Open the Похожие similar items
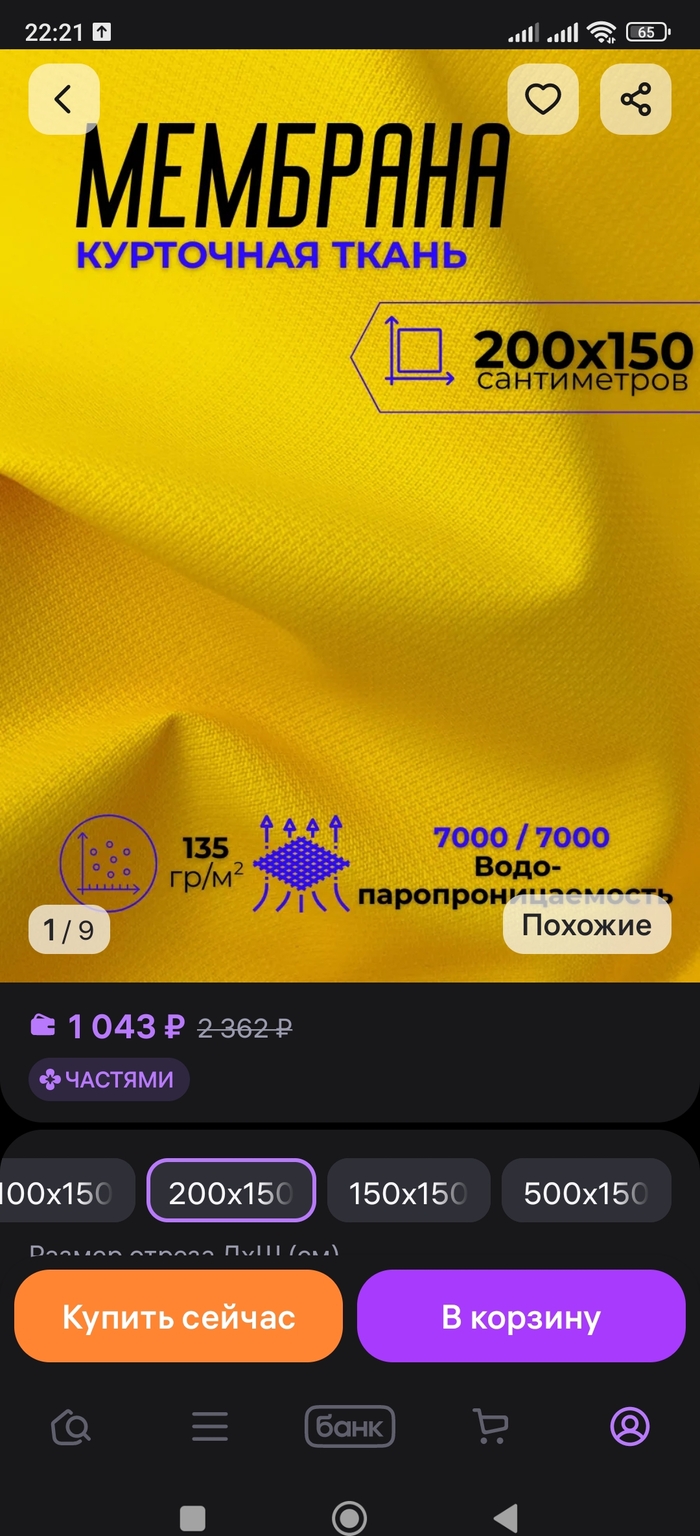Viewport: 700px width, 1536px height. coord(586,925)
